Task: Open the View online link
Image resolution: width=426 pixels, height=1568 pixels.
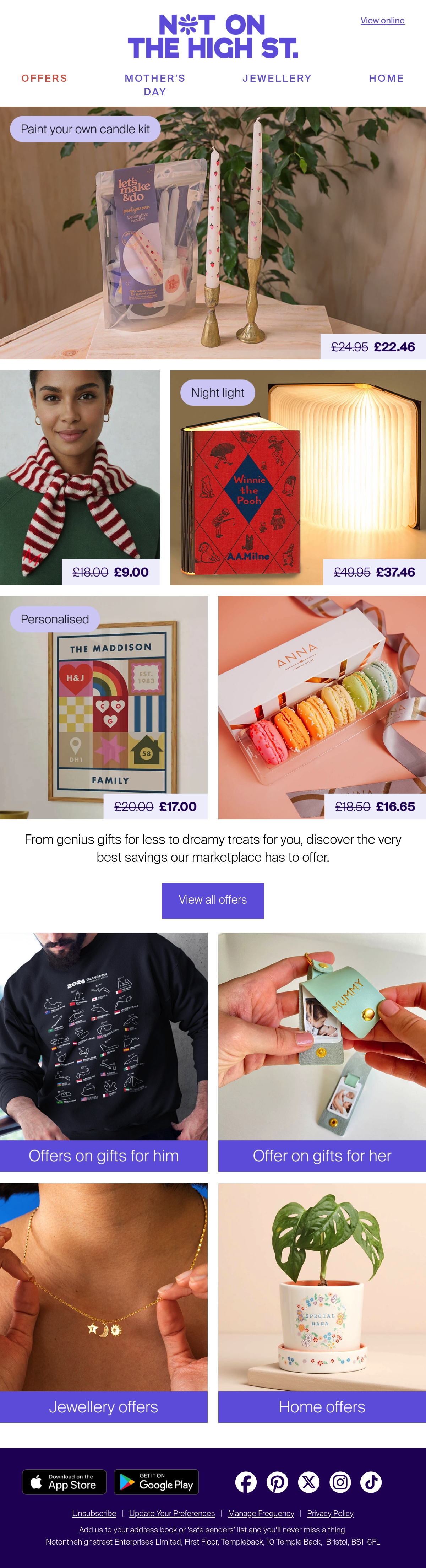Action: 382,21
